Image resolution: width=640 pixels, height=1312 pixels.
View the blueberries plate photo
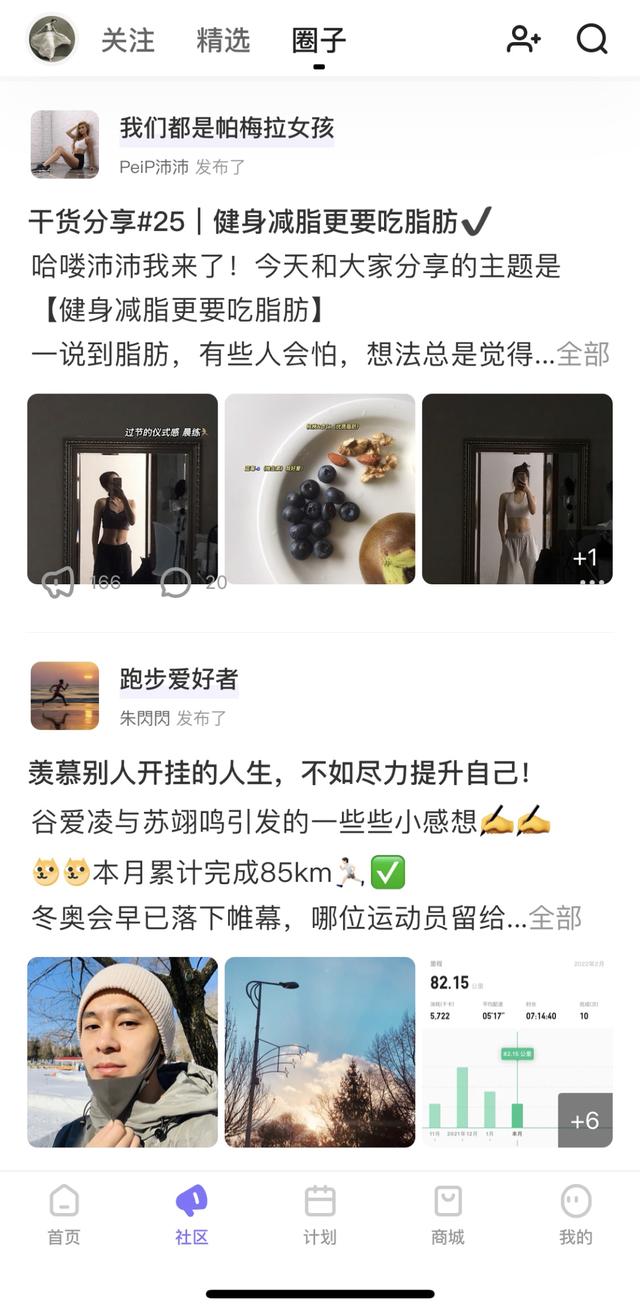point(319,488)
